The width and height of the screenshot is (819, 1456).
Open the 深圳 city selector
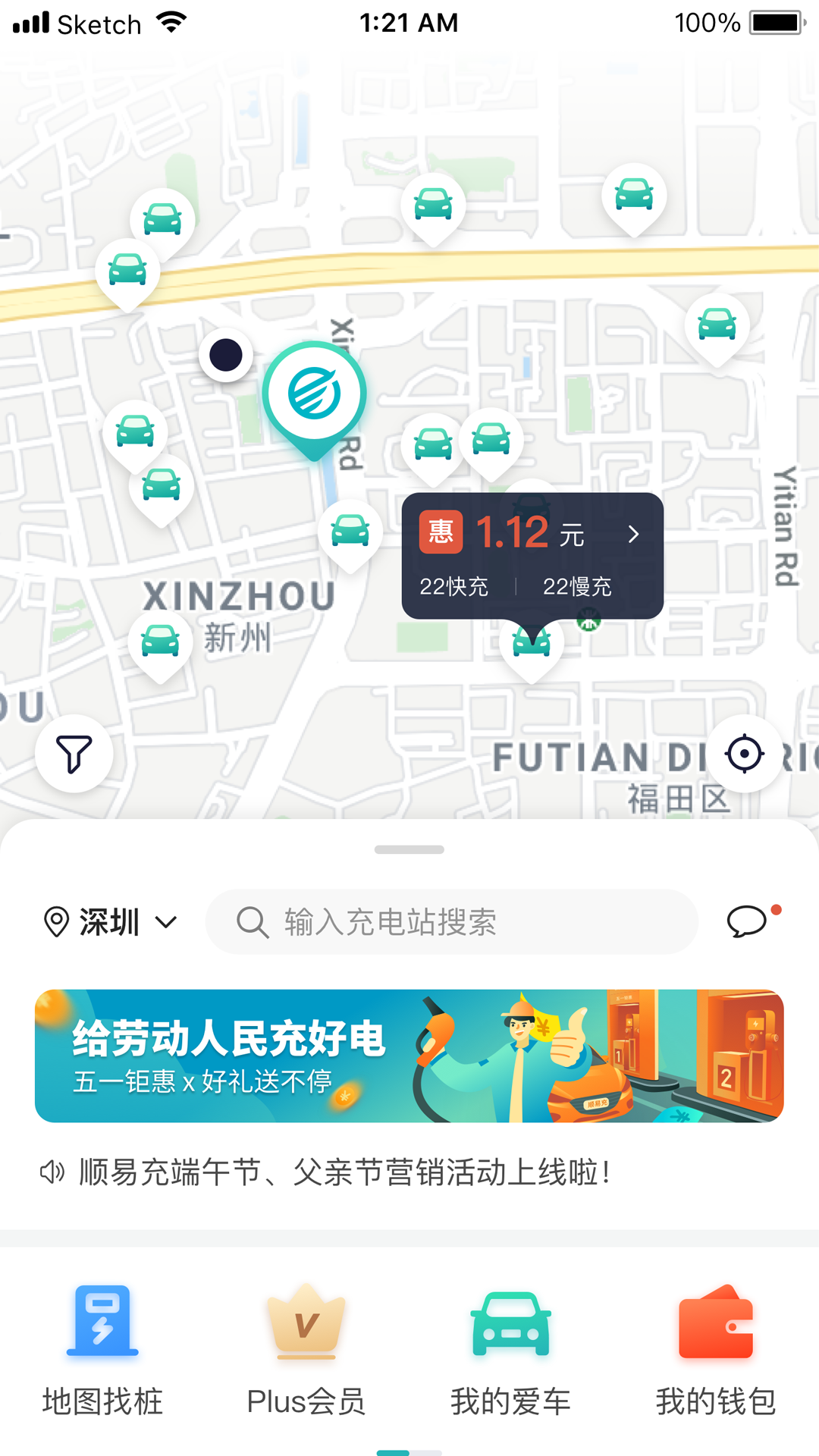[110, 922]
